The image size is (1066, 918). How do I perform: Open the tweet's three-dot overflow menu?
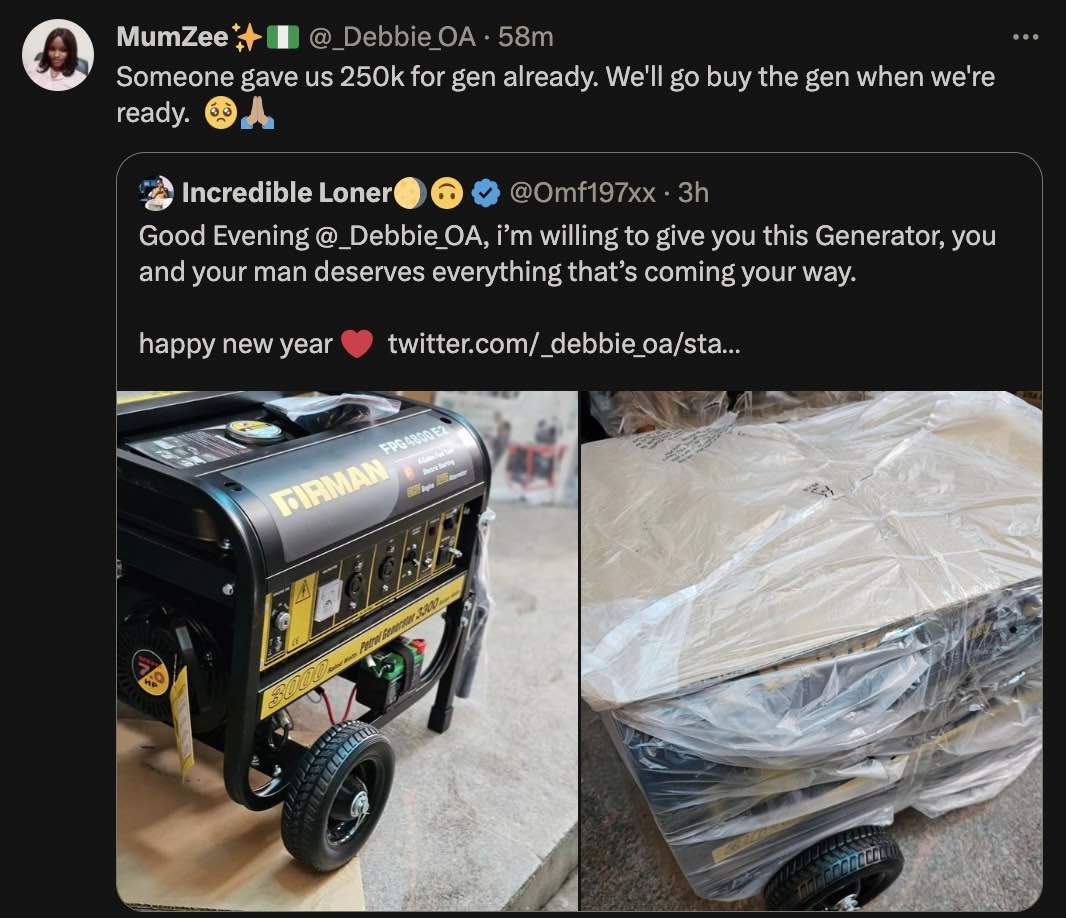point(1026,38)
